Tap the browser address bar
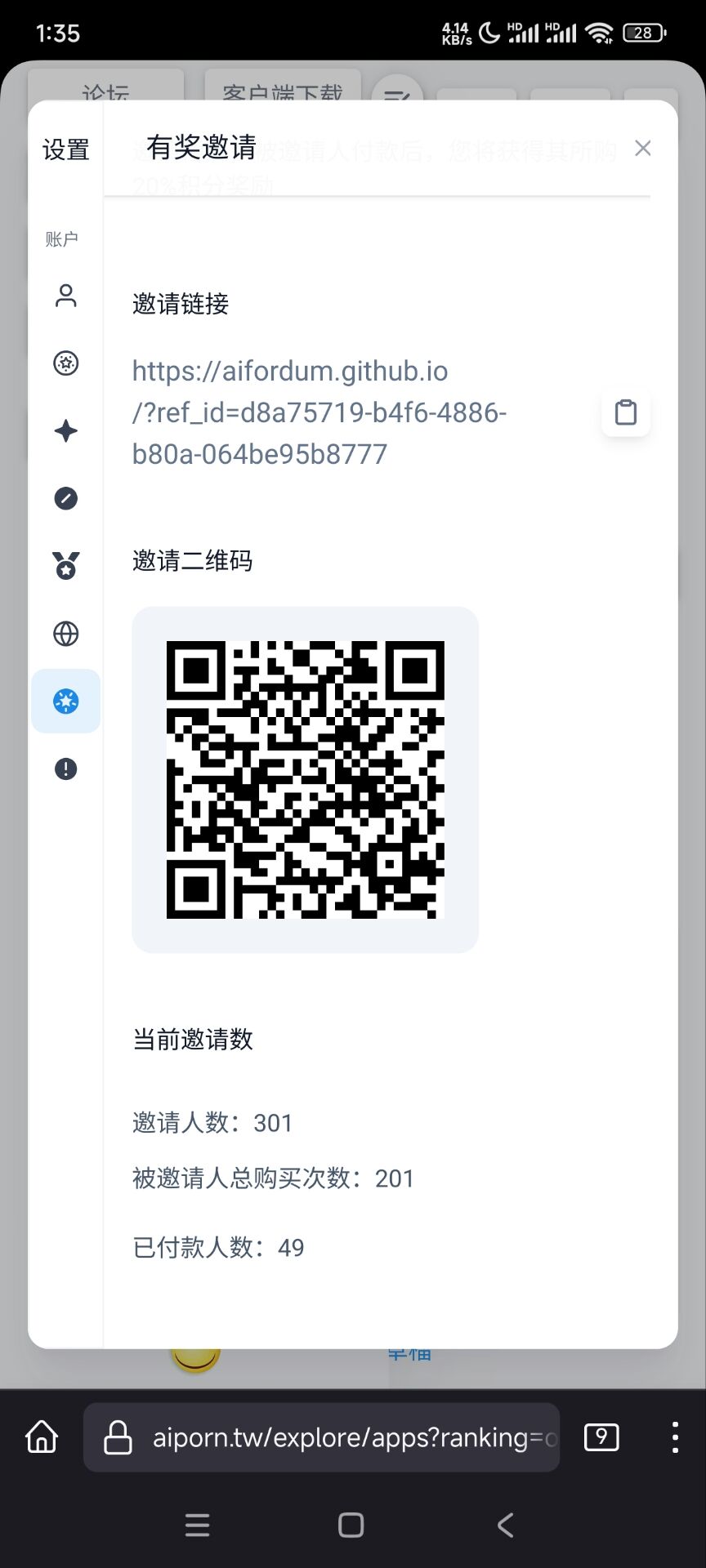Screen dimensions: 706x1568 tap(321, 1437)
